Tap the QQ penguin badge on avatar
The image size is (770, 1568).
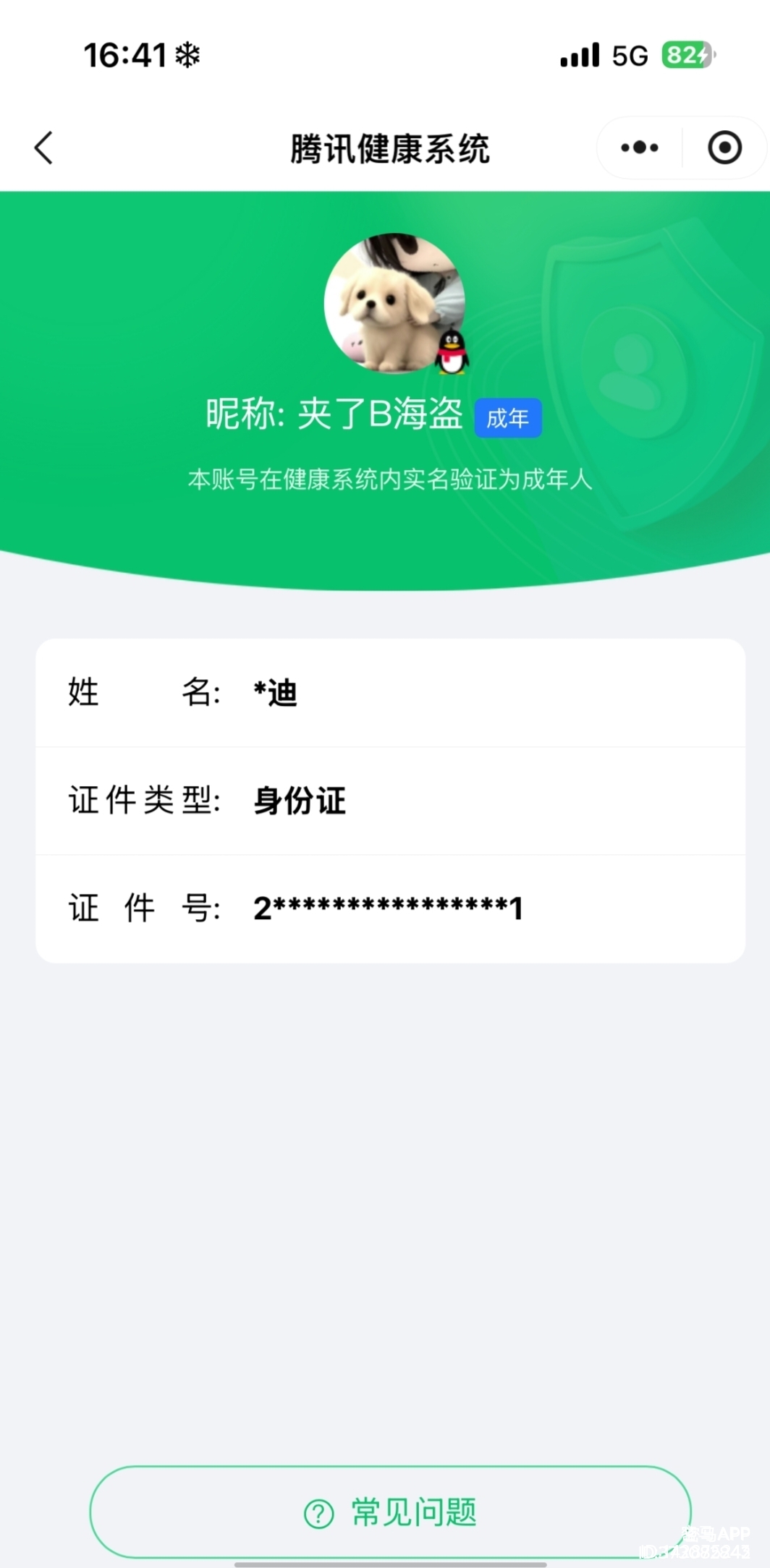click(450, 354)
